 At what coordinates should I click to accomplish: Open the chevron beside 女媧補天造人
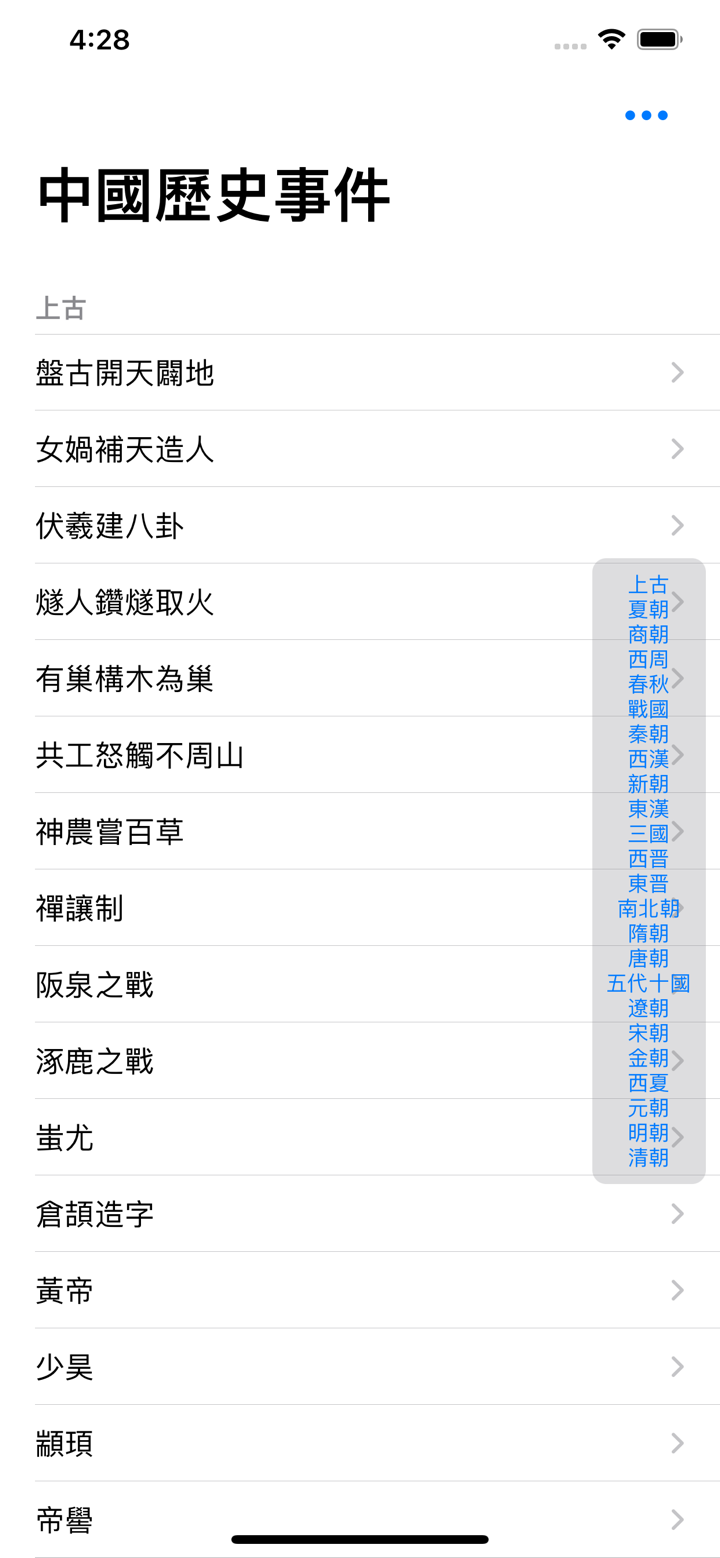pyautogui.click(x=677, y=449)
